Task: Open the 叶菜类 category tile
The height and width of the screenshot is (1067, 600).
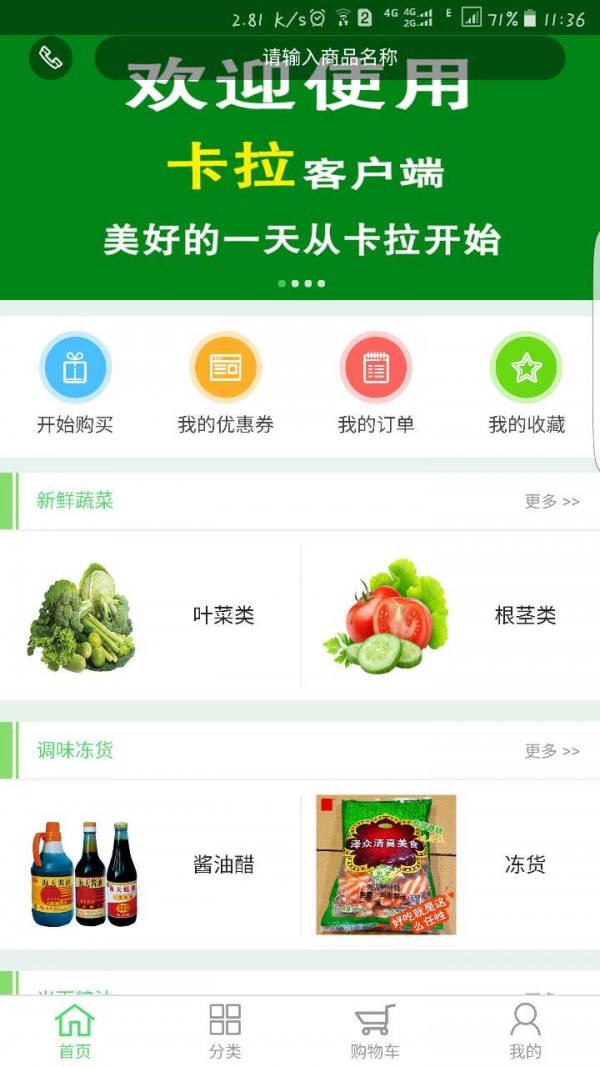Action: point(150,616)
